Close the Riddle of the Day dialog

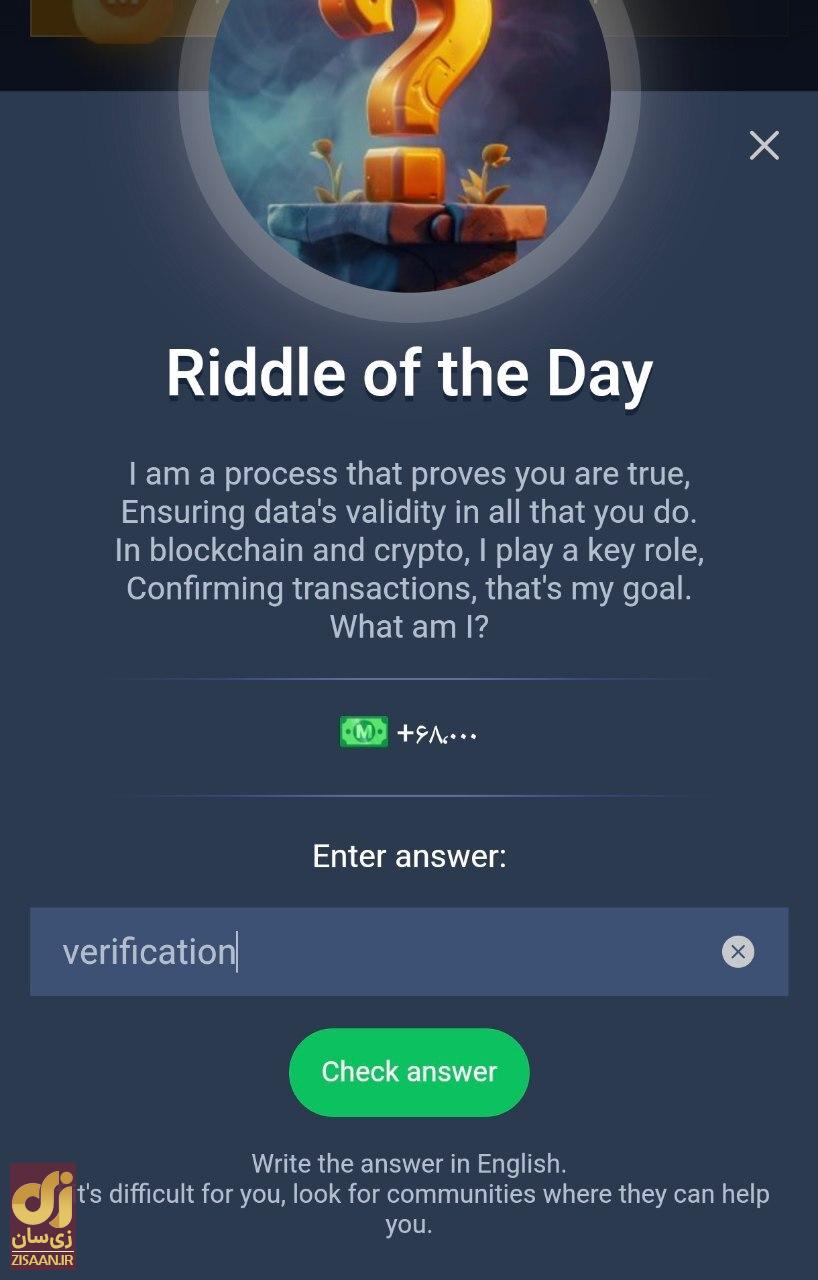764,146
